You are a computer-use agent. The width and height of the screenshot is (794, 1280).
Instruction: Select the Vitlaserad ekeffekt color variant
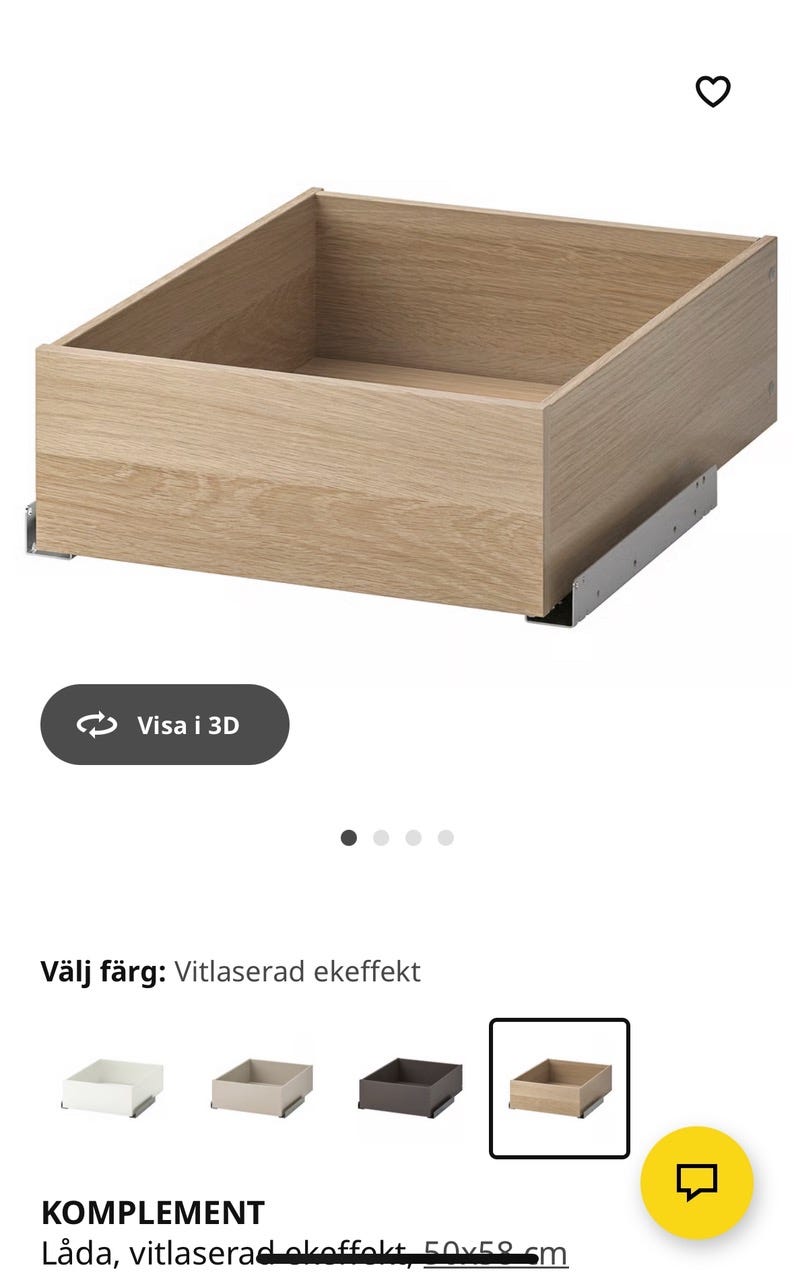(x=559, y=1087)
